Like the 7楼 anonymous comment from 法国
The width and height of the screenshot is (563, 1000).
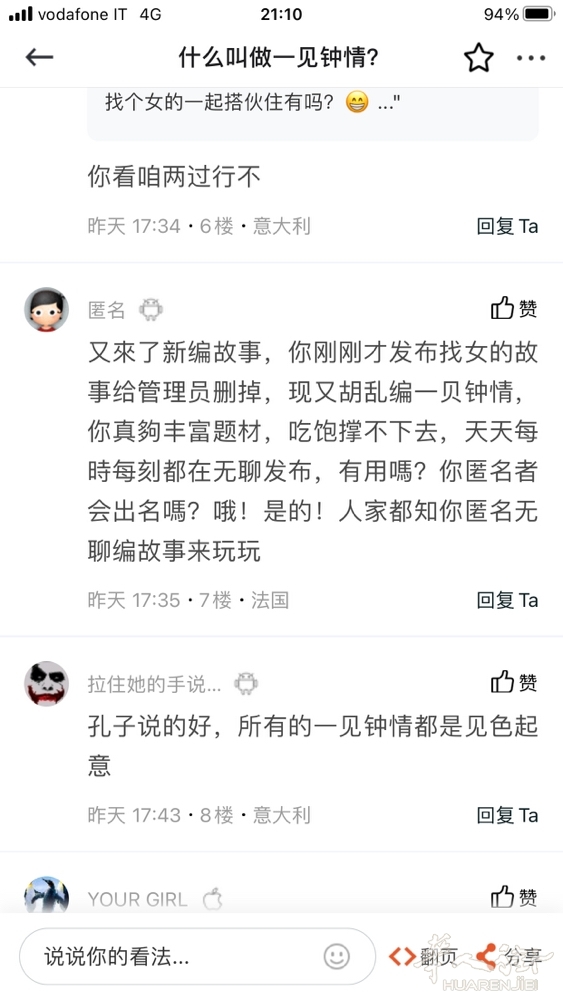pos(514,308)
